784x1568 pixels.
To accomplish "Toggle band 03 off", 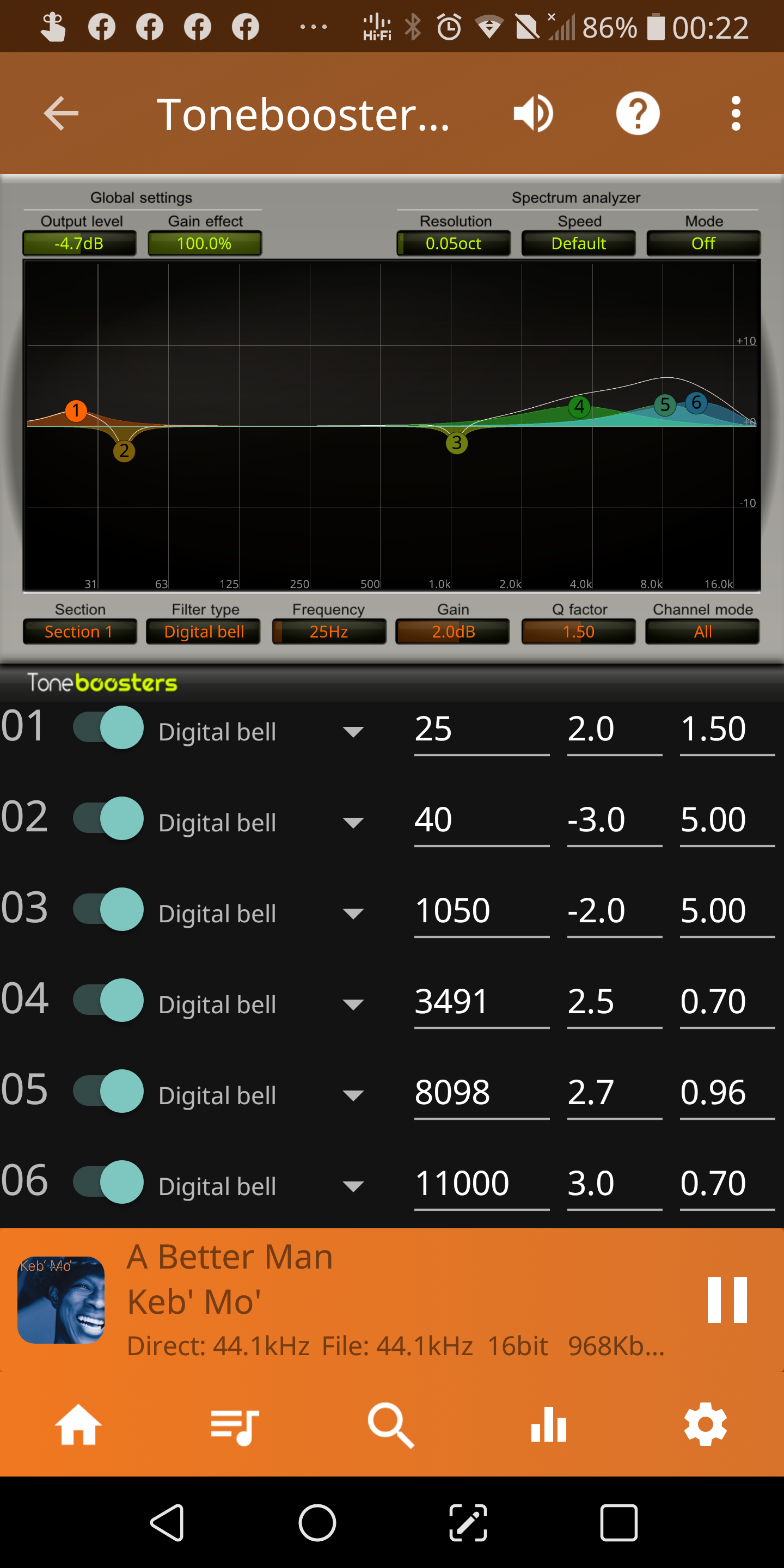I will [108, 909].
